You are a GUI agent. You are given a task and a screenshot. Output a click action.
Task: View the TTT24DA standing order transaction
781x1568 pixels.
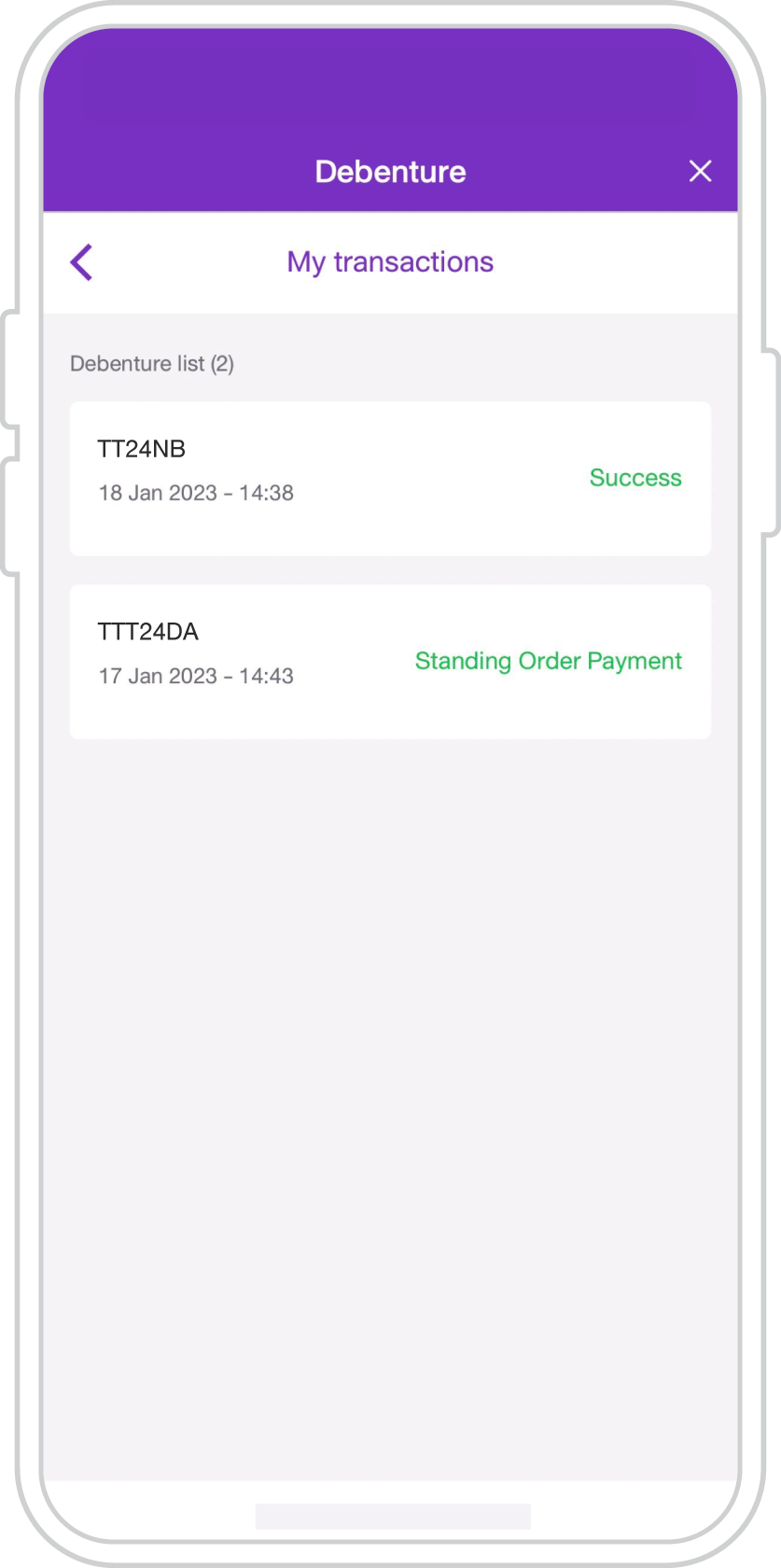(x=390, y=661)
